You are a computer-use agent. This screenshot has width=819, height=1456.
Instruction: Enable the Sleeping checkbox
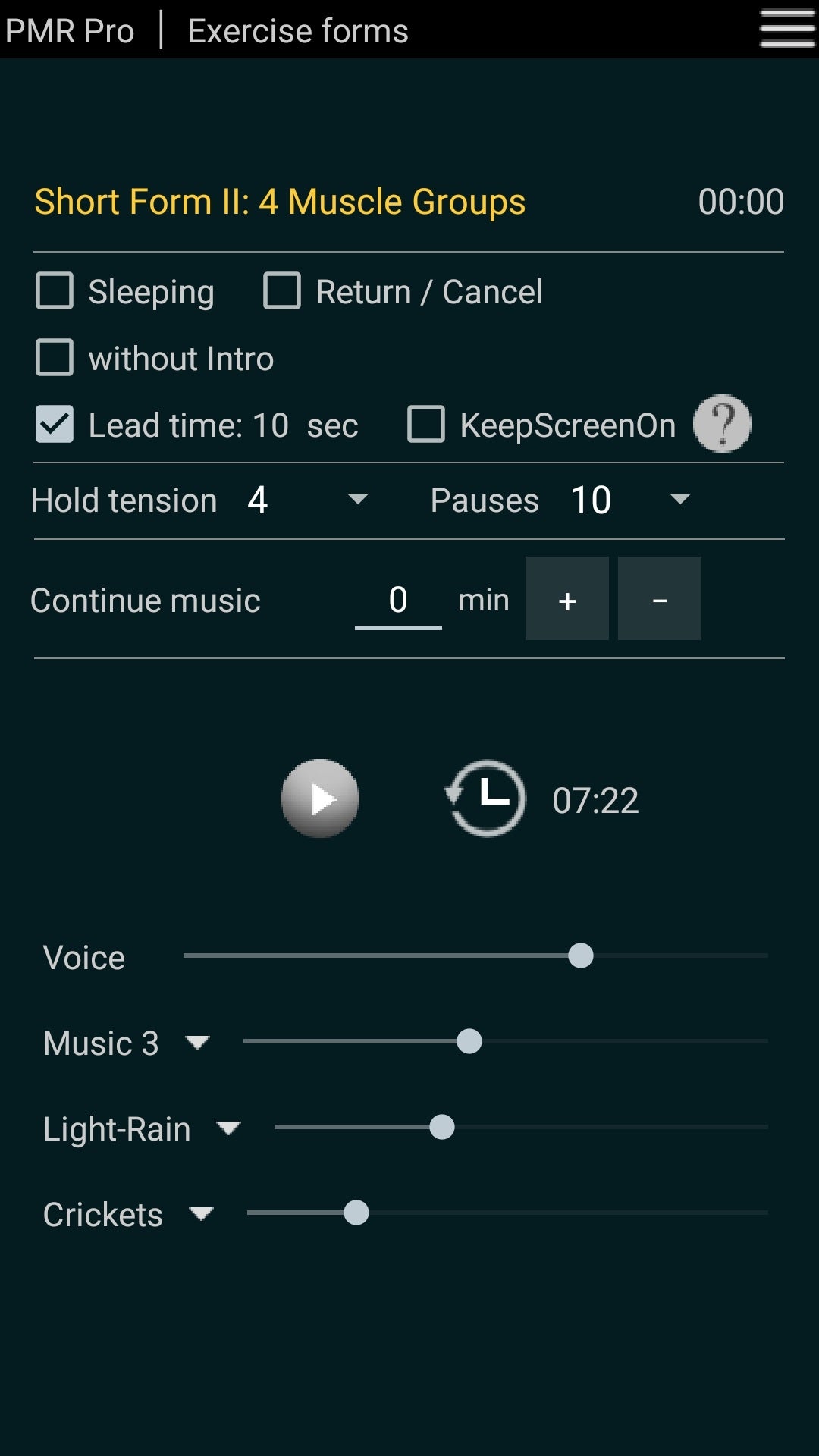tap(55, 291)
